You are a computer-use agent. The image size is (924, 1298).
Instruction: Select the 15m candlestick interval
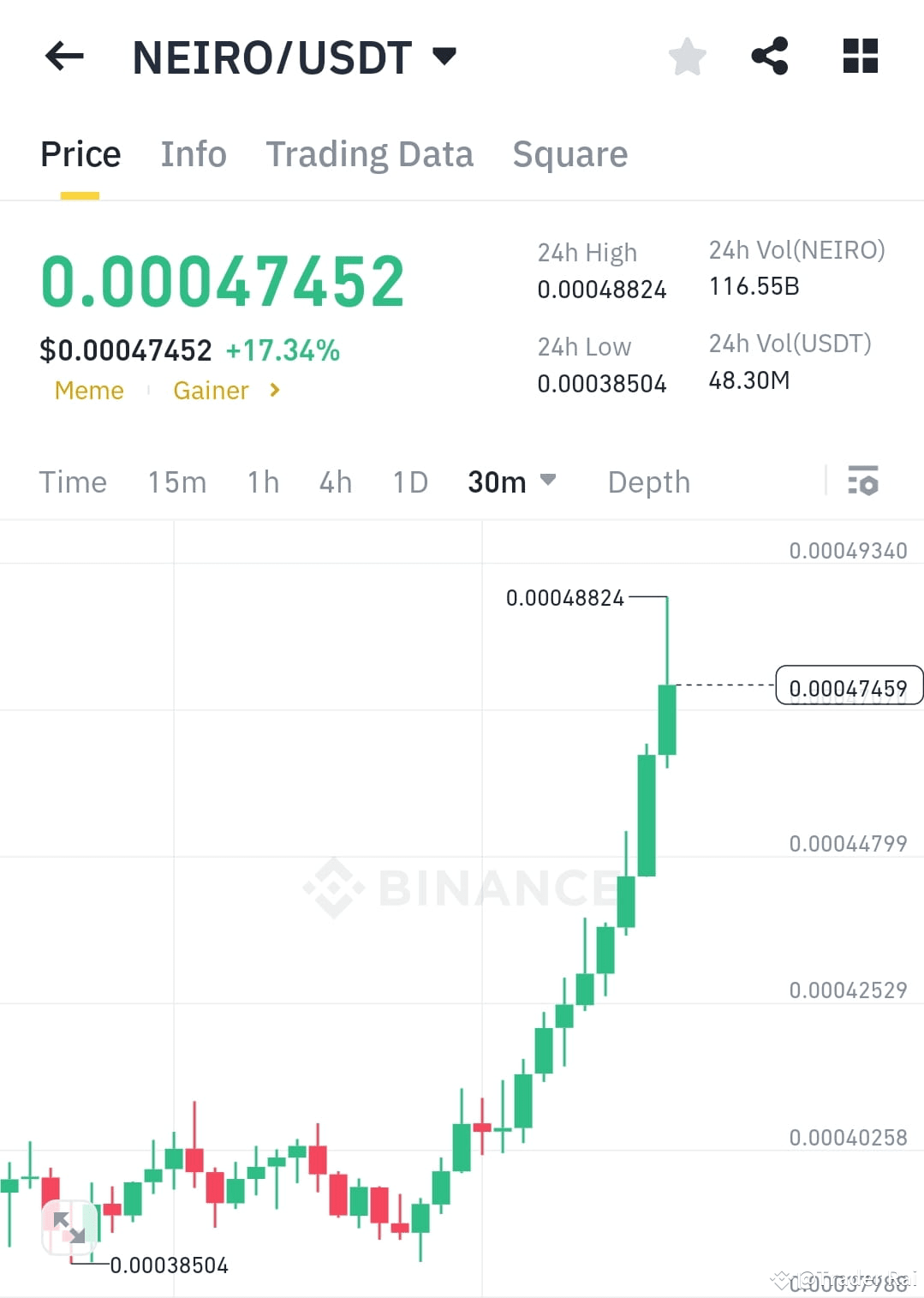(x=176, y=482)
